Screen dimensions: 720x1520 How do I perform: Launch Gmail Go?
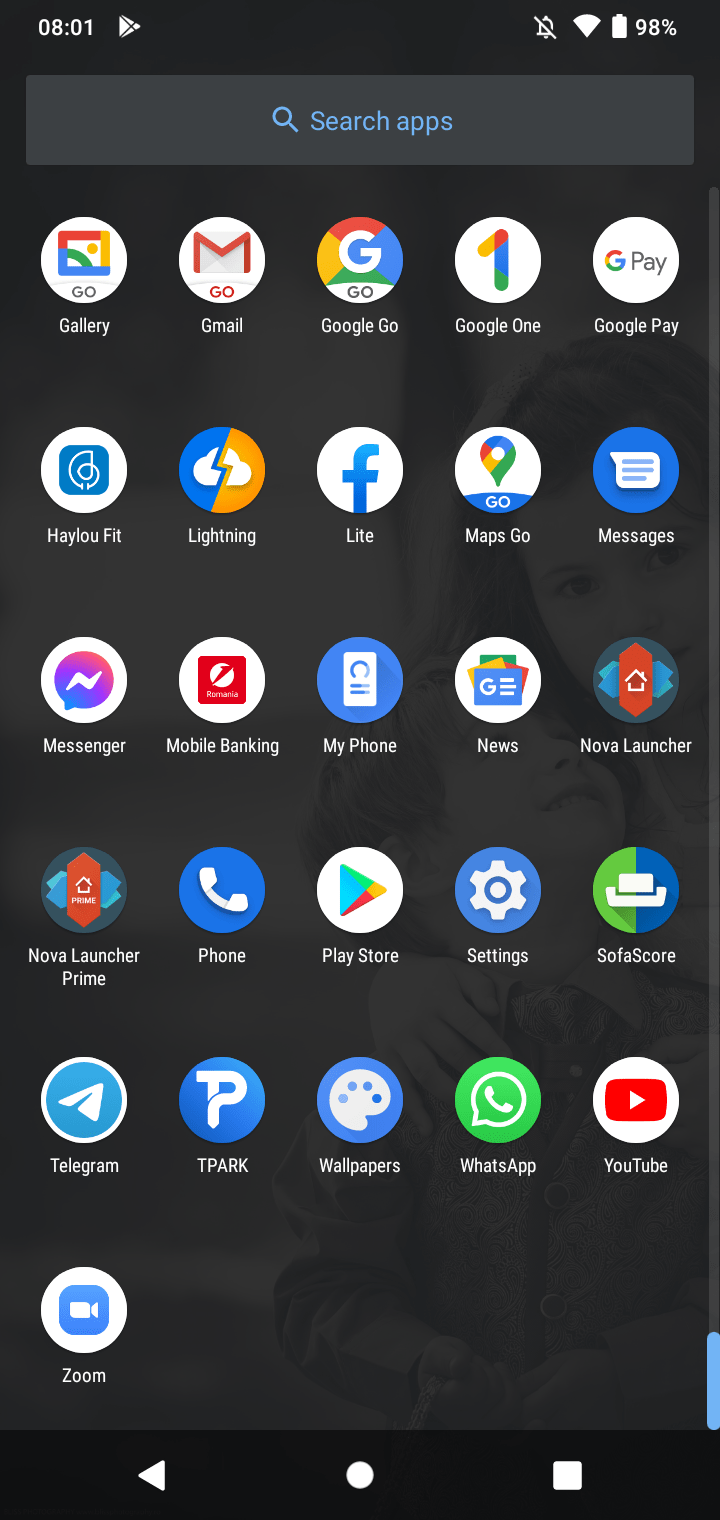[222, 260]
